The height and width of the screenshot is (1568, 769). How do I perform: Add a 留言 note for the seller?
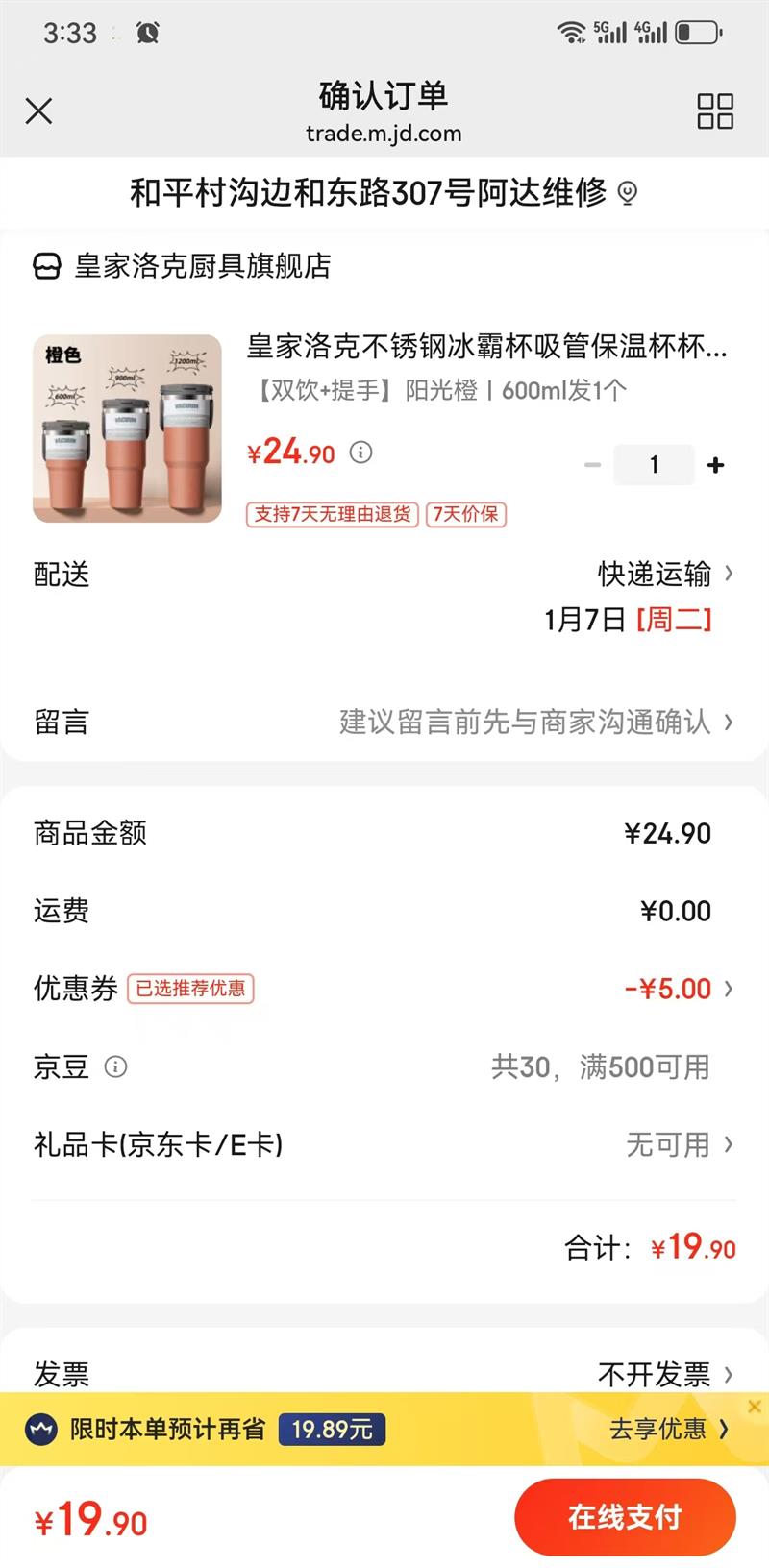pyautogui.click(x=534, y=722)
